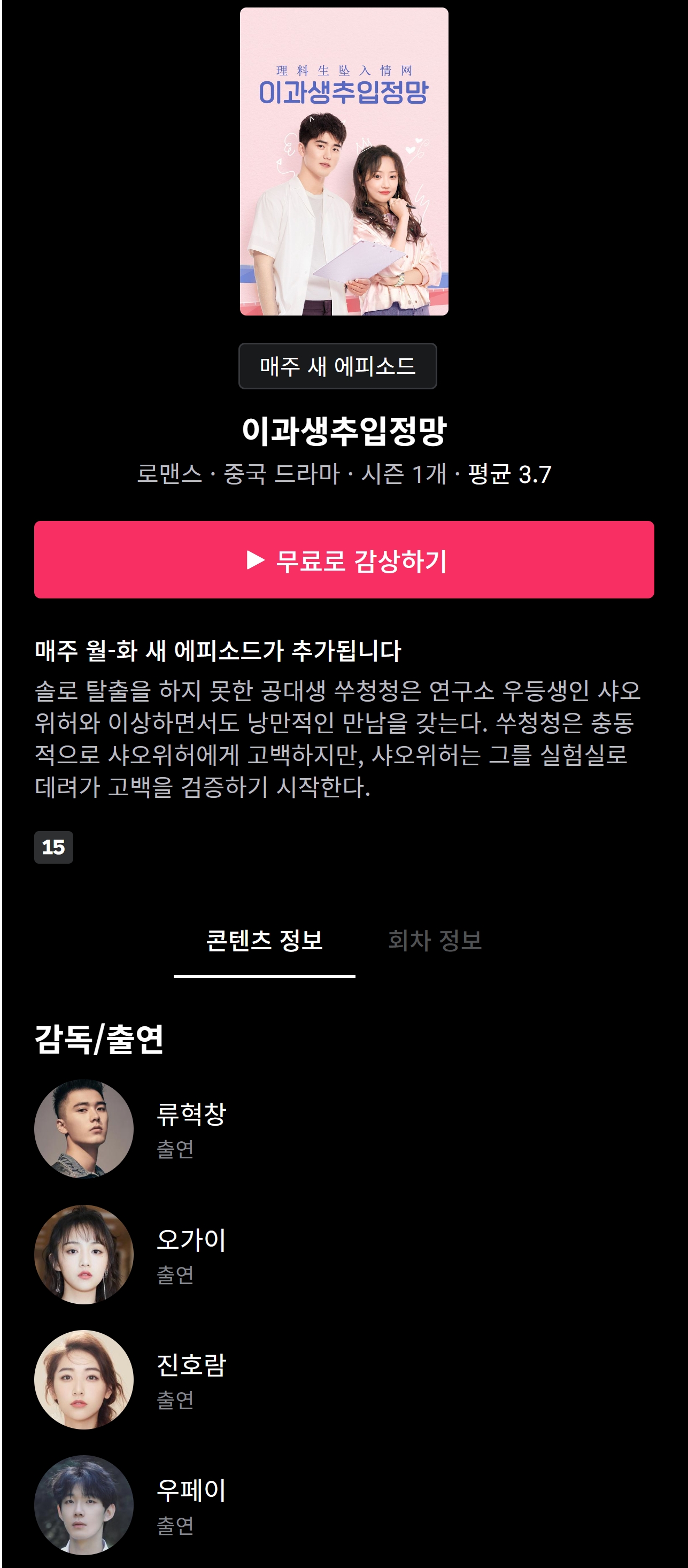Tap the 무료로 감상하기 play button
This screenshot has height=1568, width=688.
[344, 559]
